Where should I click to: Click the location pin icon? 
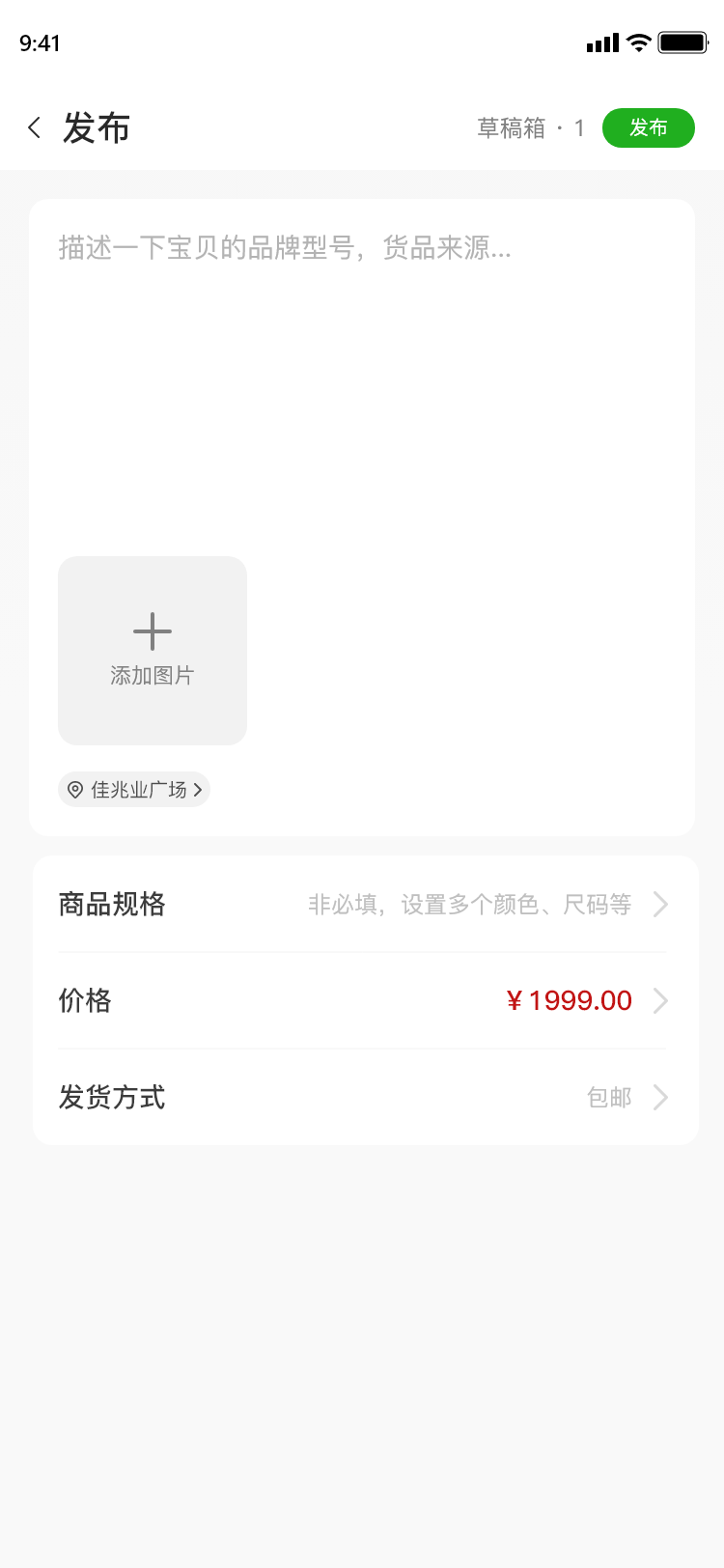tap(76, 789)
